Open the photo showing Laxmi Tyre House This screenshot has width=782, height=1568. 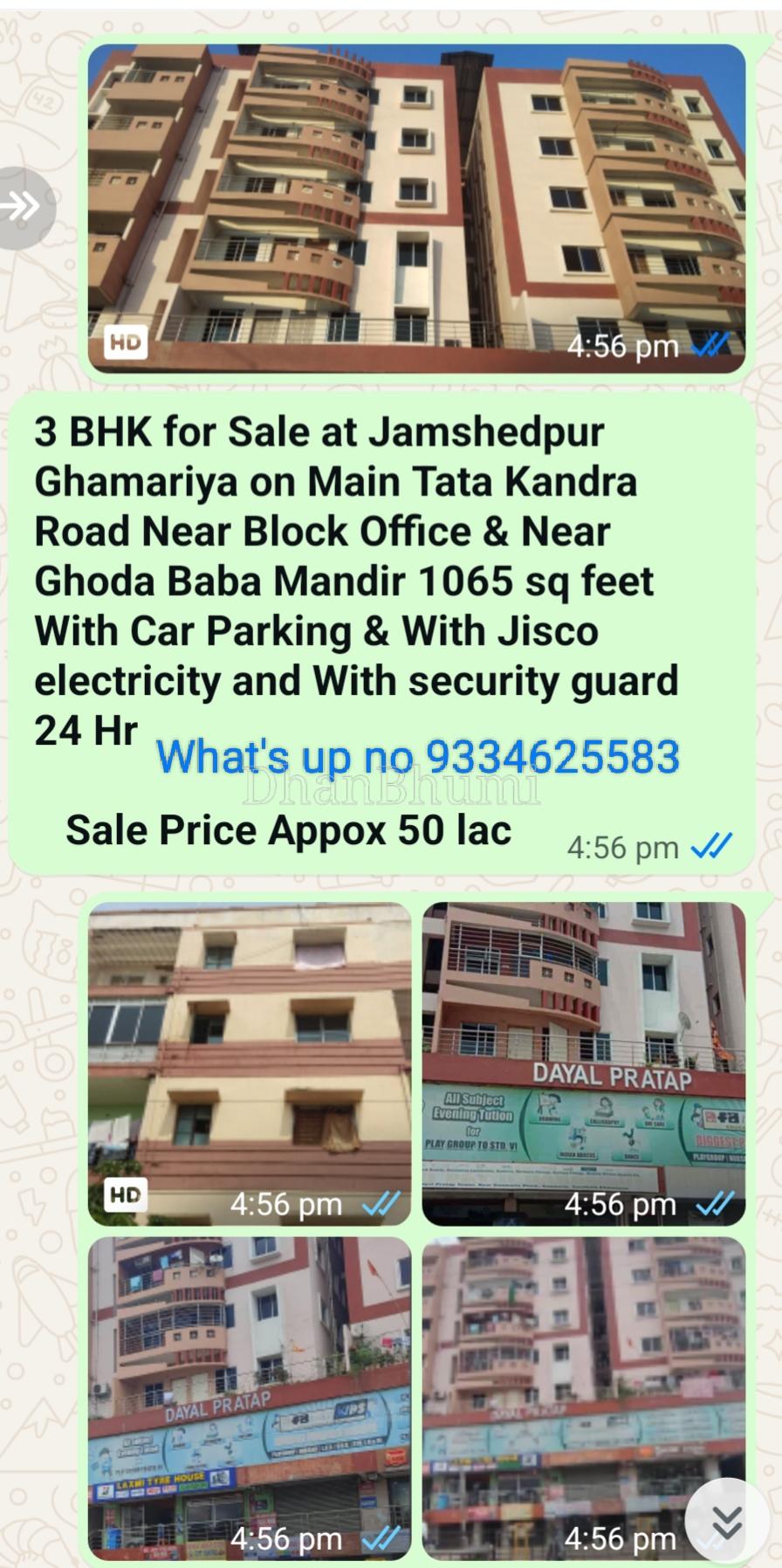[x=250, y=1398]
